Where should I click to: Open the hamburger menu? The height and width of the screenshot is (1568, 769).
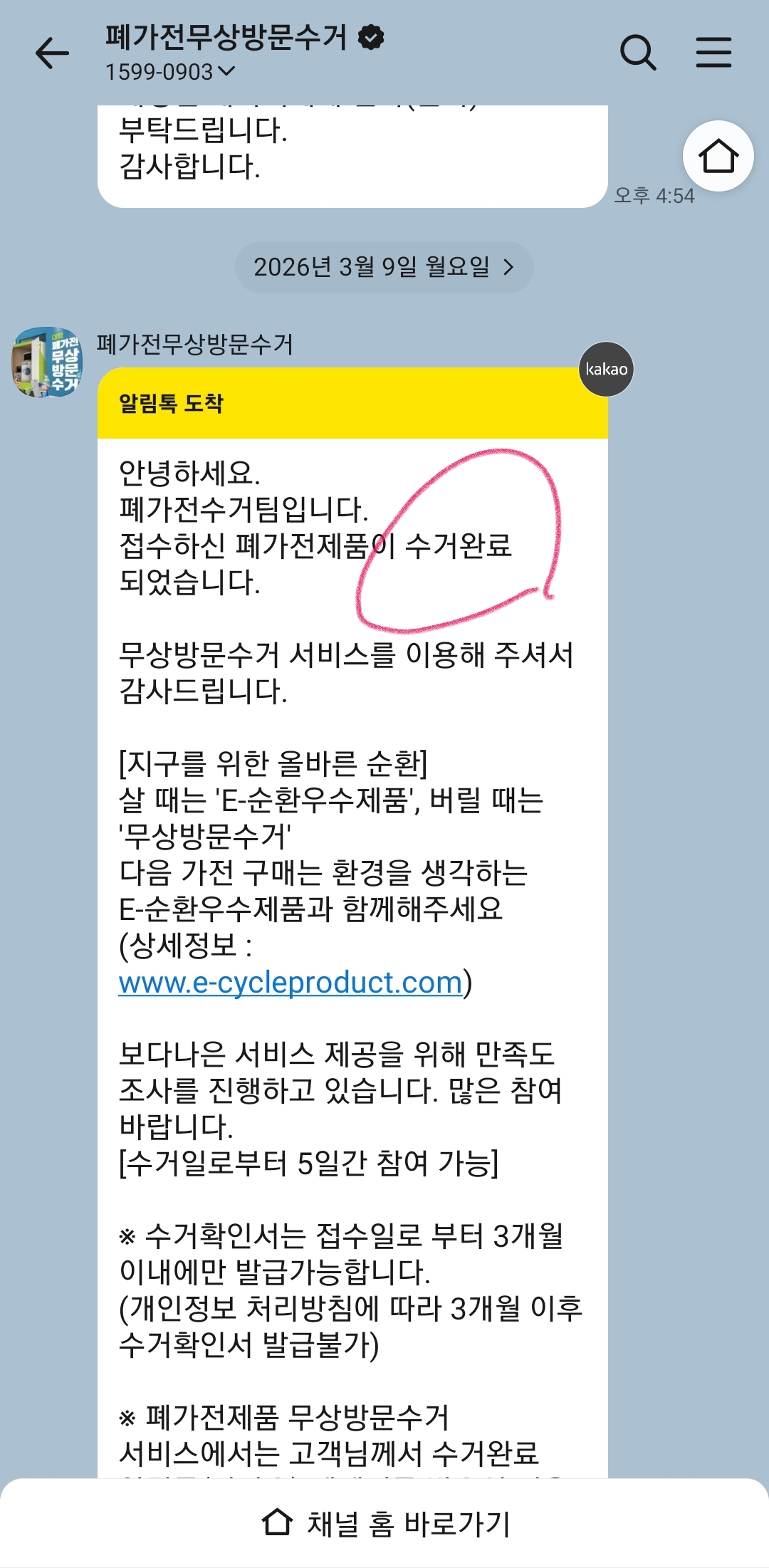pyautogui.click(x=713, y=53)
